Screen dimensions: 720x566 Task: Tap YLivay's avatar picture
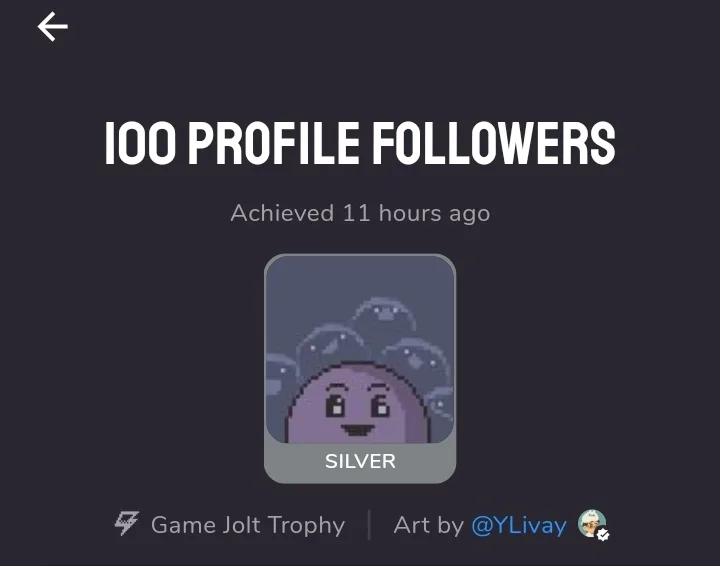pyautogui.click(x=592, y=524)
